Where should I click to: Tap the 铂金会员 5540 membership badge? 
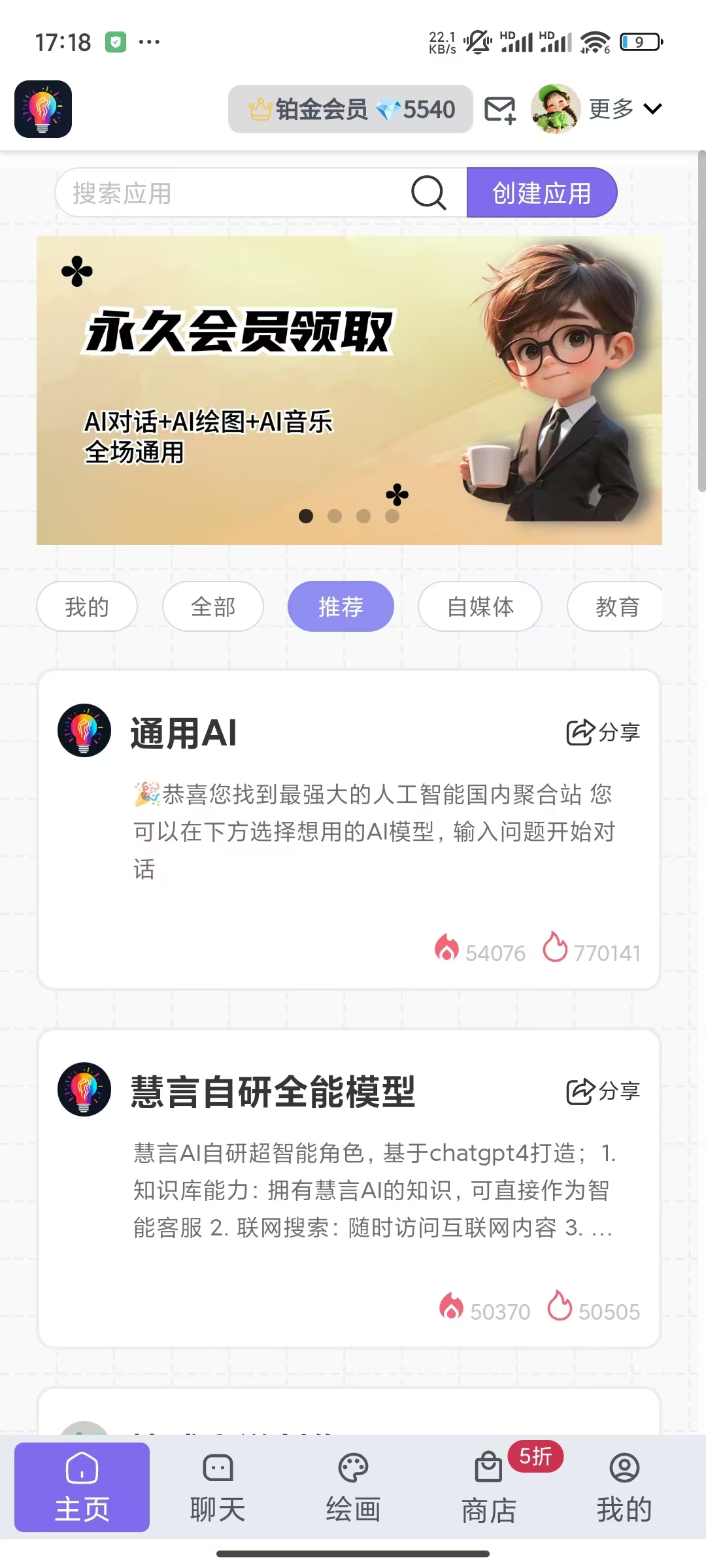click(x=350, y=109)
